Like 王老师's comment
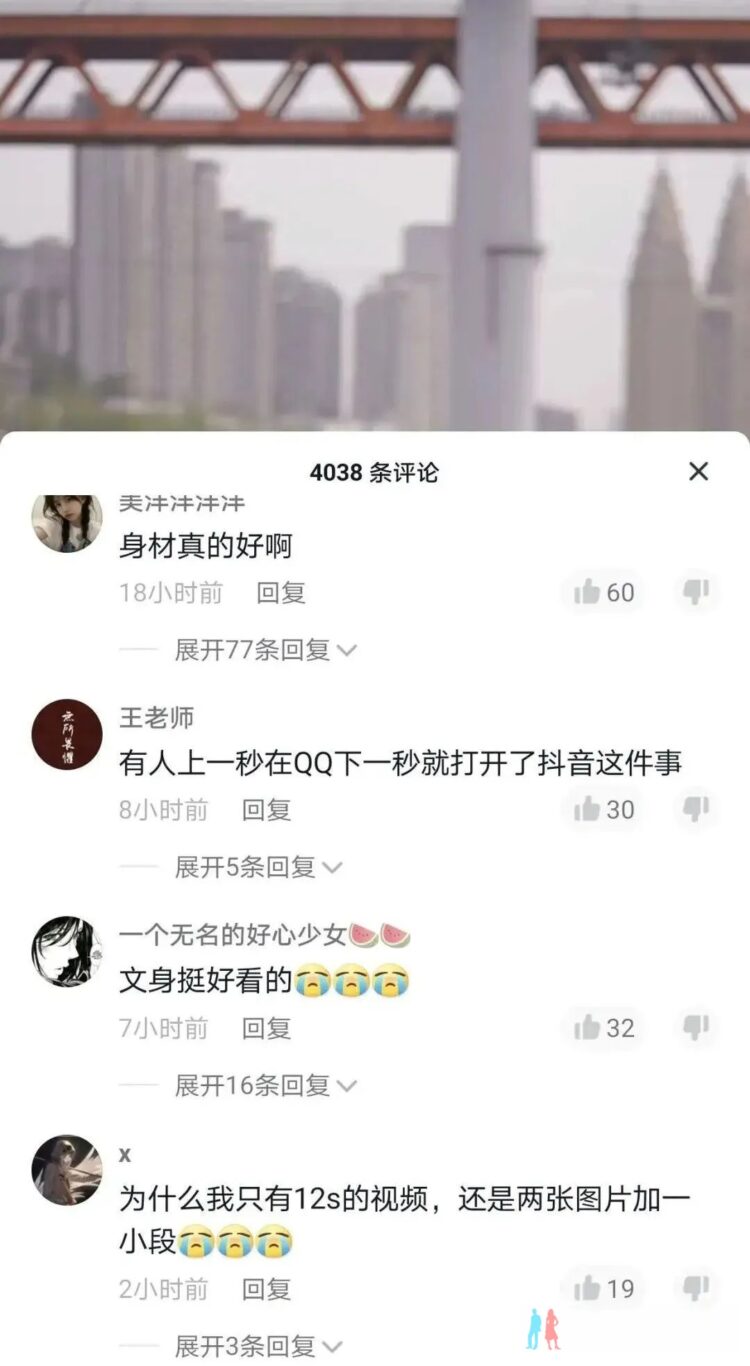 [604, 809]
